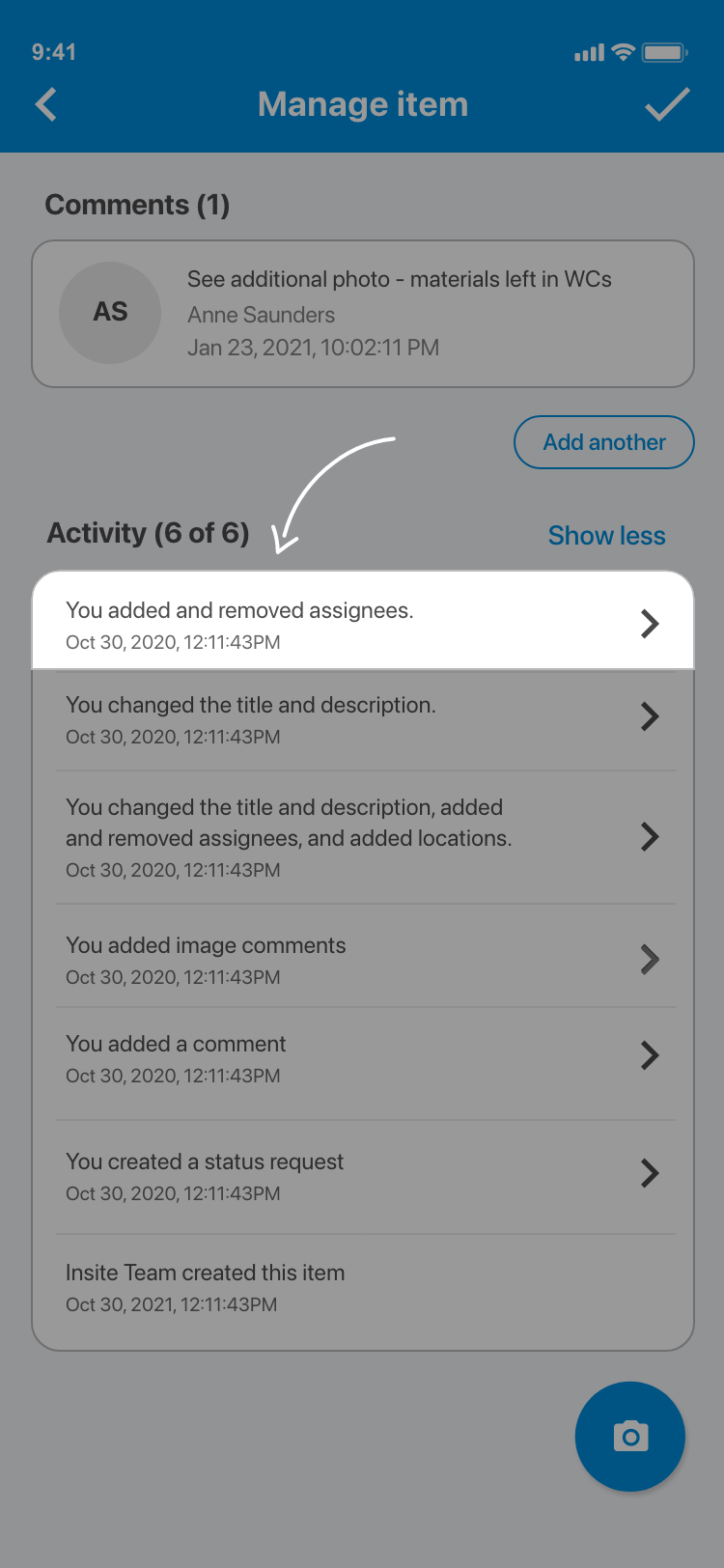Viewport: 724px width, 1568px height.
Task: Open Anne Saunders' comment card
Action: [362, 314]
